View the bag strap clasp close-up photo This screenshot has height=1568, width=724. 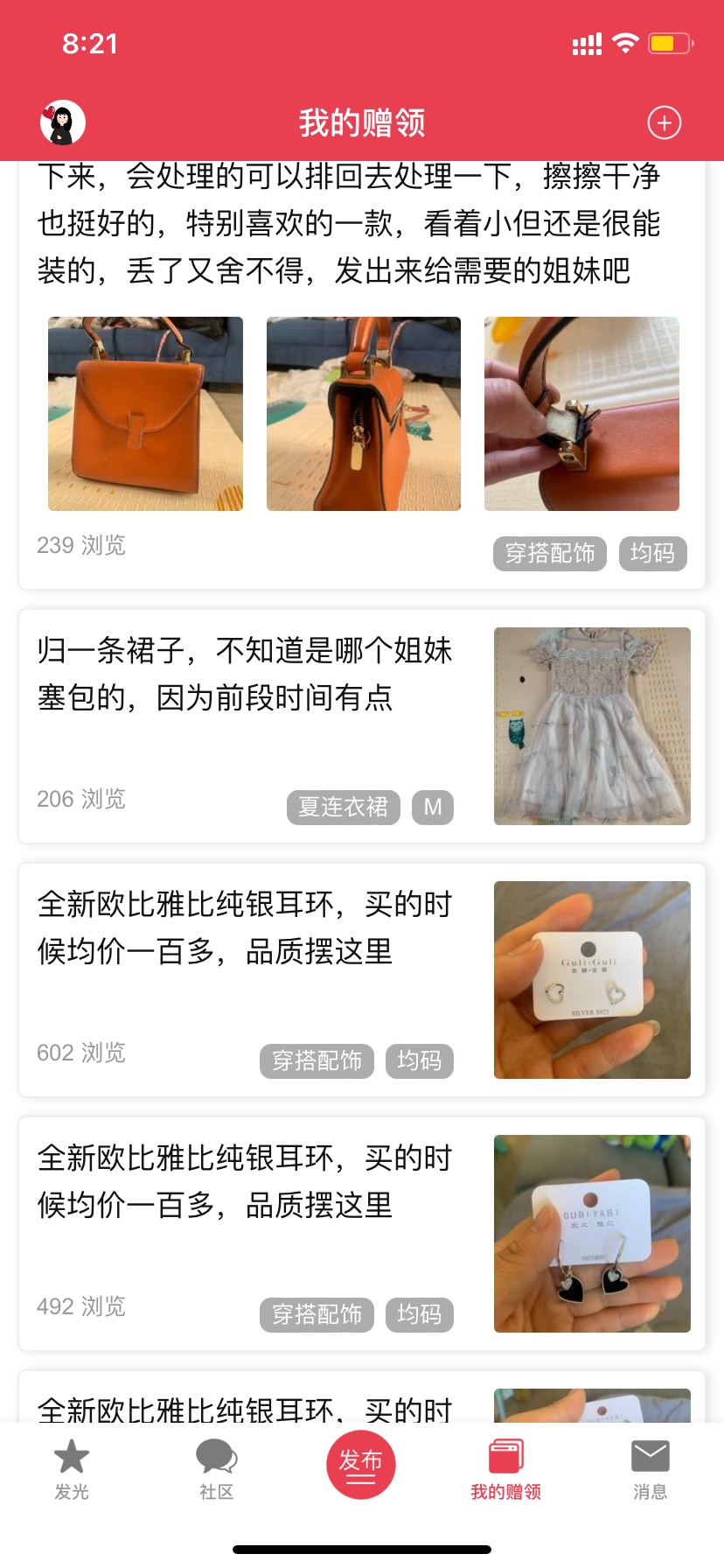581,414
